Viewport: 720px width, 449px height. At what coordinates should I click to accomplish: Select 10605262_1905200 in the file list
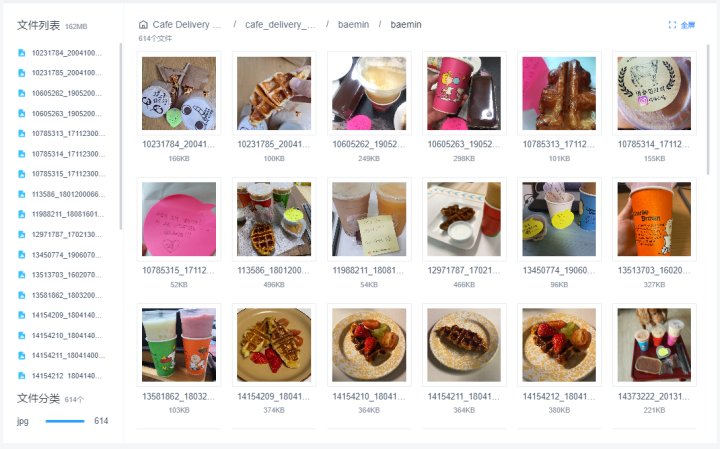(x=60, y=93)
